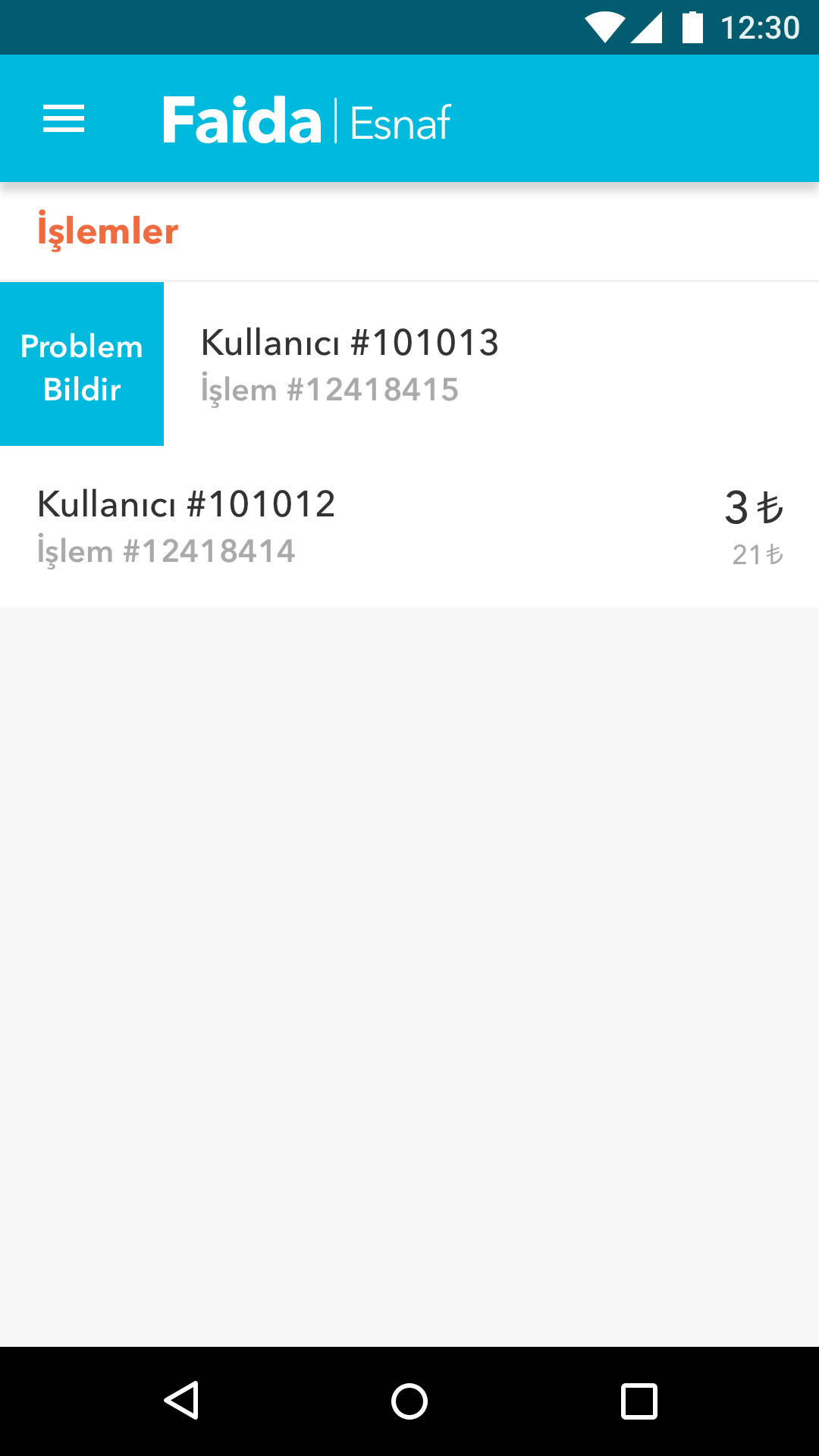Tap the Problem Bildir button
The width and height of the screenshot is (819, 1456).
tap(82, 364)
